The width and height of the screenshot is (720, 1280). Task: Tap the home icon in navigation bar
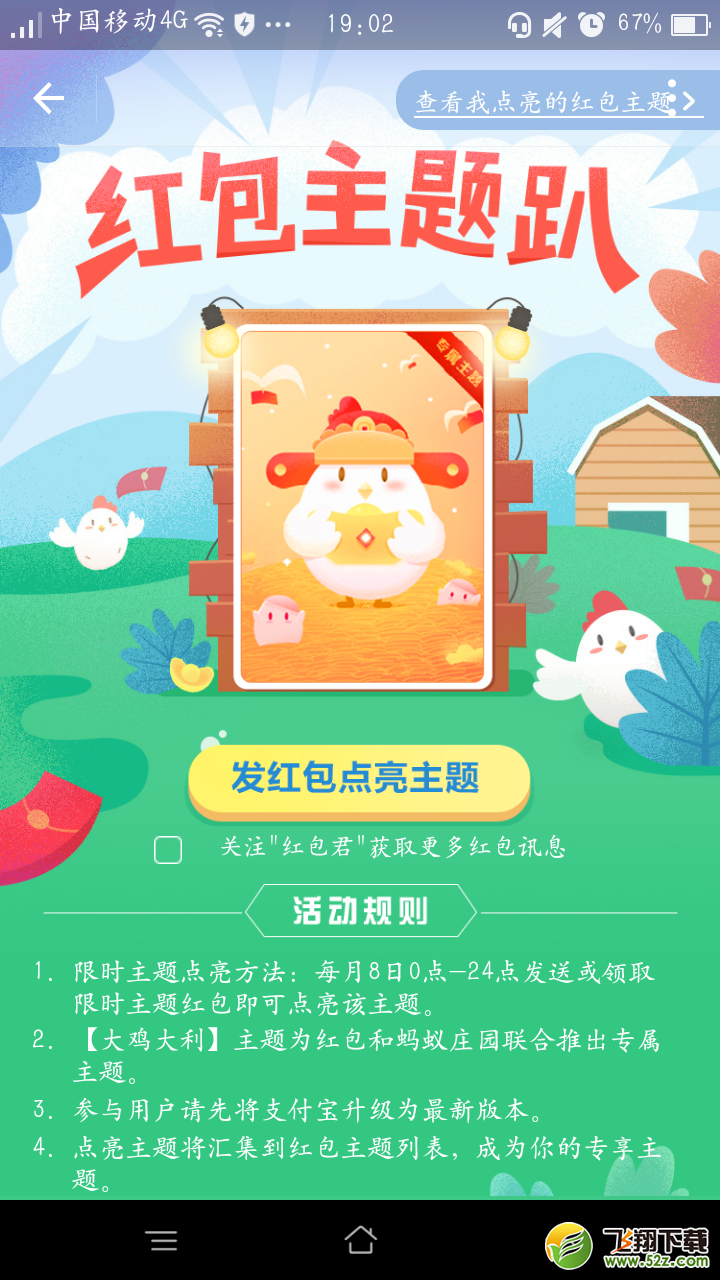coord(360,1238)
